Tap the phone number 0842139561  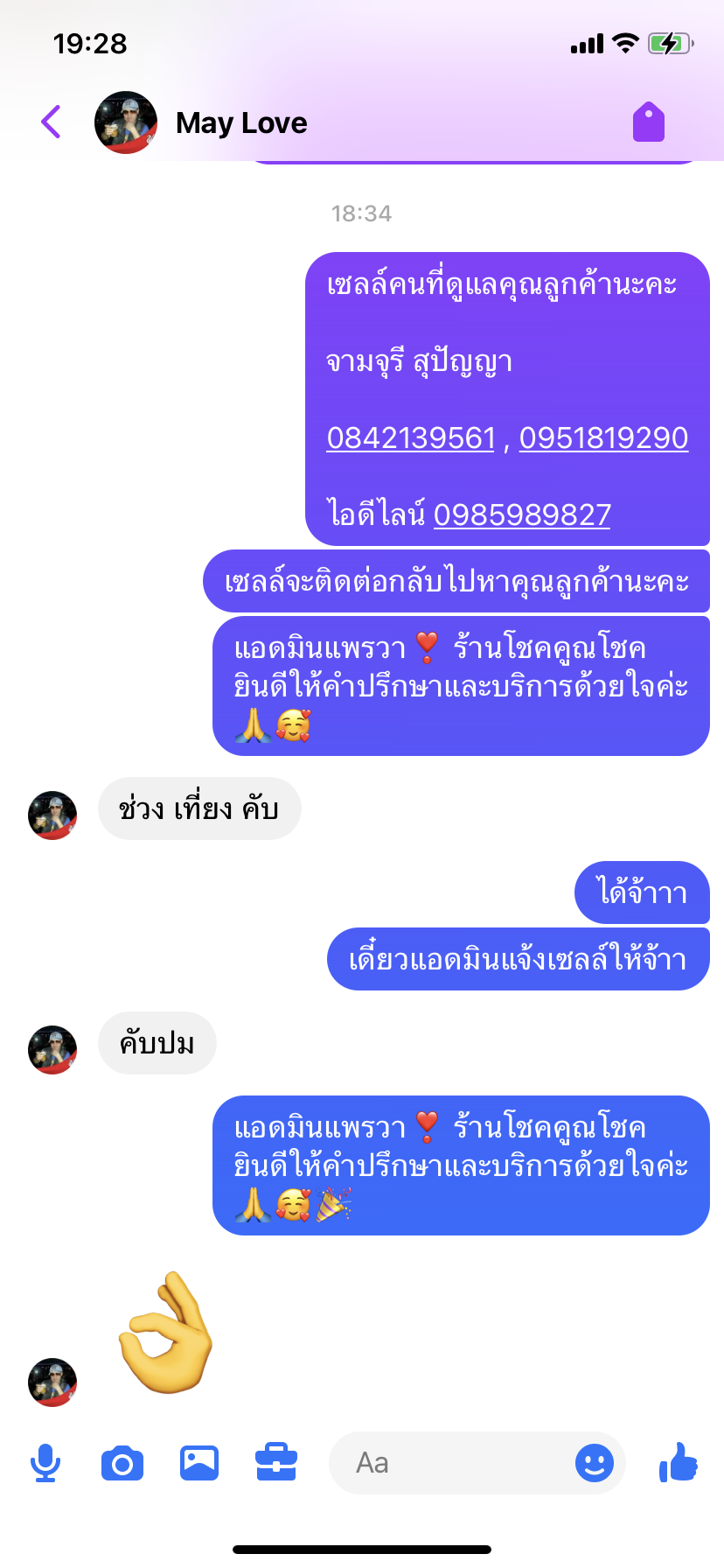click(x=411, y=437)
